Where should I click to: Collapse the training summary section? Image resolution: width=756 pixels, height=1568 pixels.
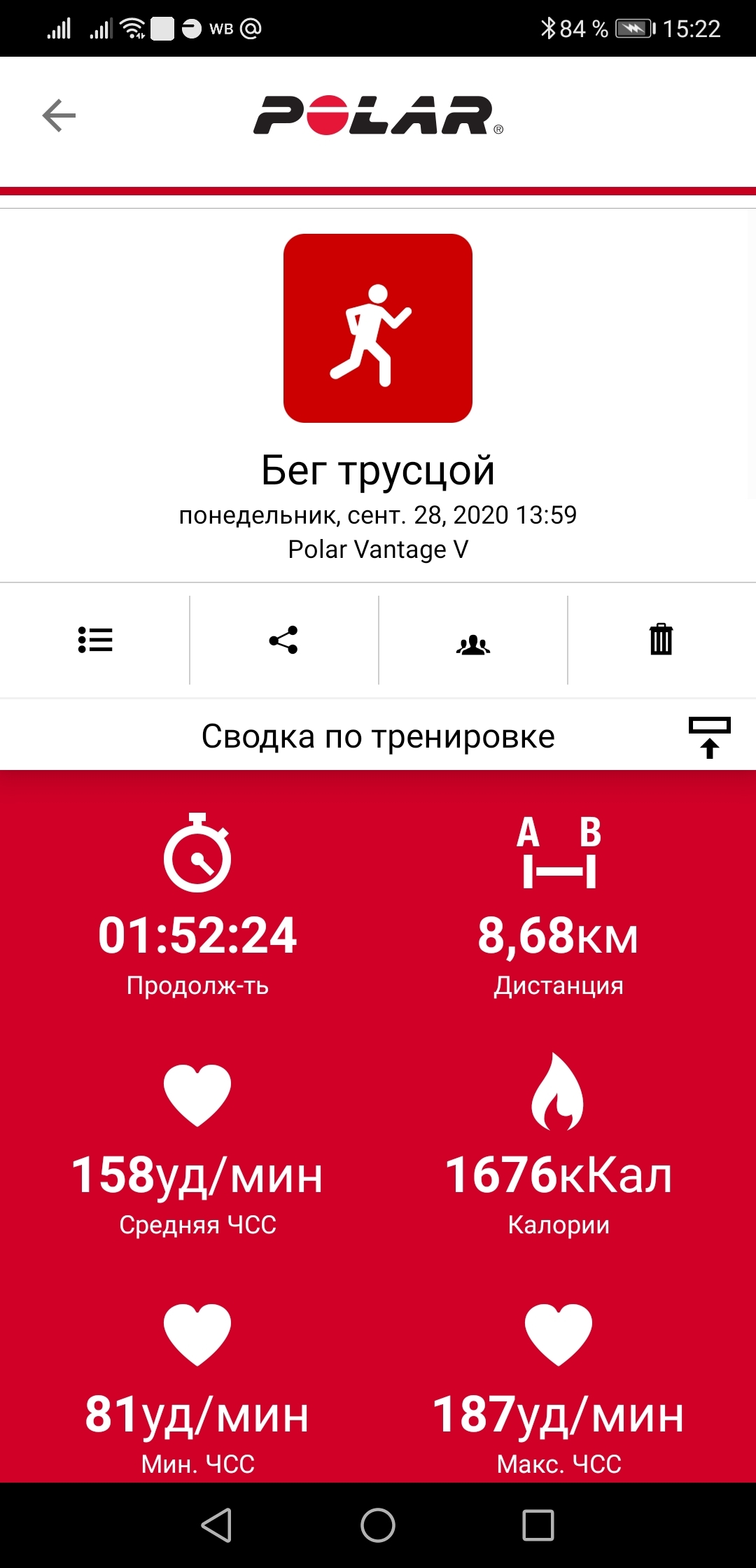coord(709,736)
